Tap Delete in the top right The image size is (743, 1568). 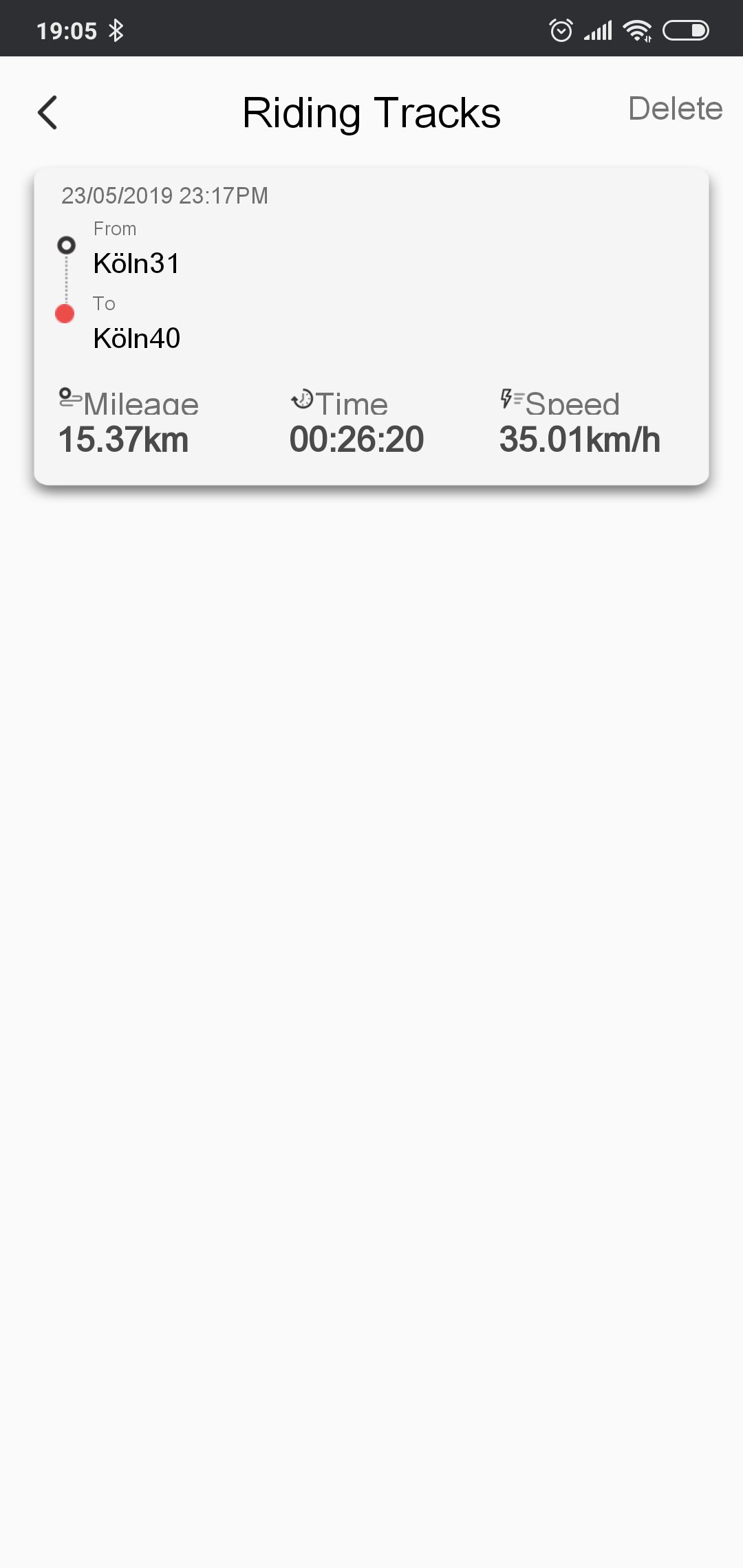674,109
